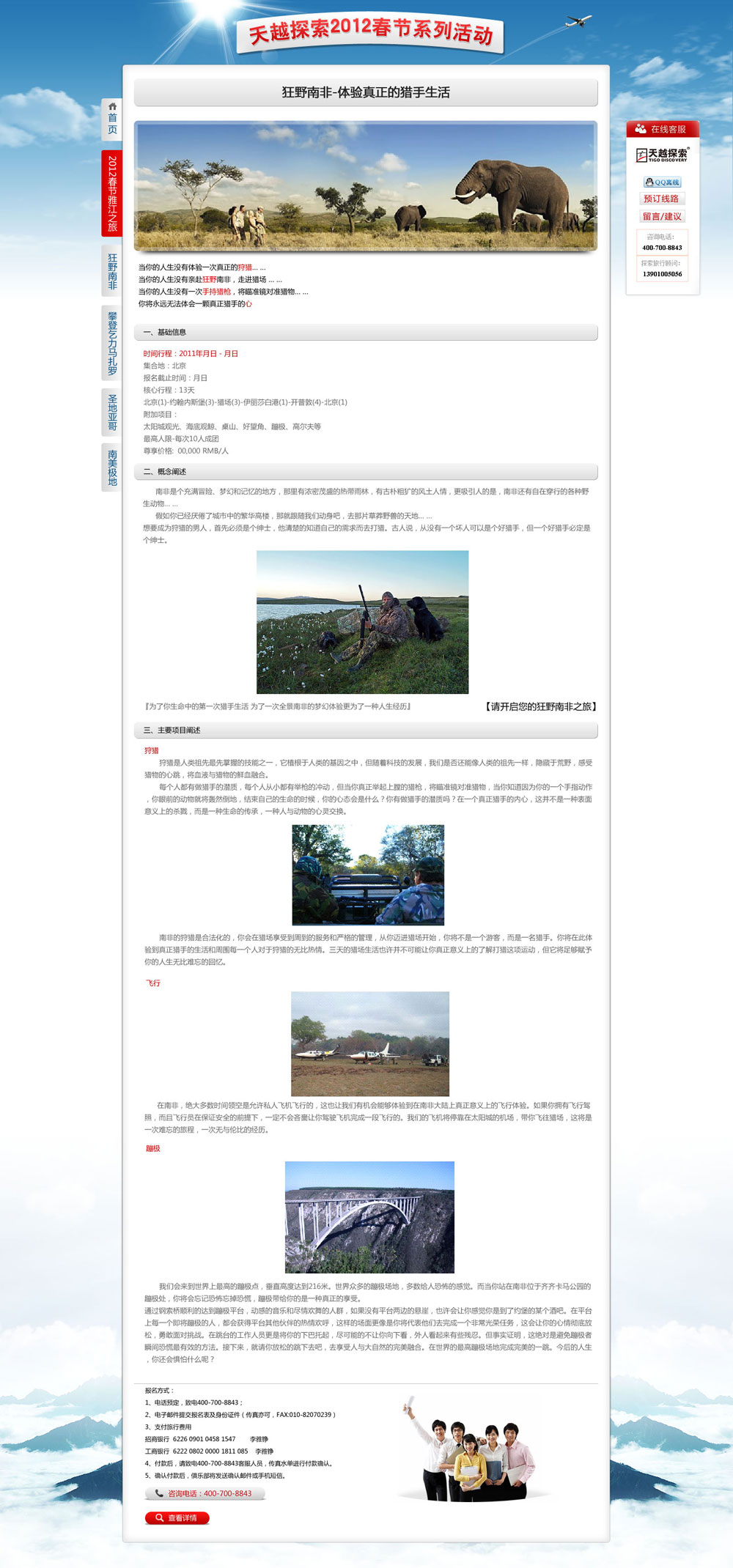Open 预订线路 to book a route
Image resolution: width=733 pixels, height=1568 pixels.
pyautogui.click(x=661, y=199)
